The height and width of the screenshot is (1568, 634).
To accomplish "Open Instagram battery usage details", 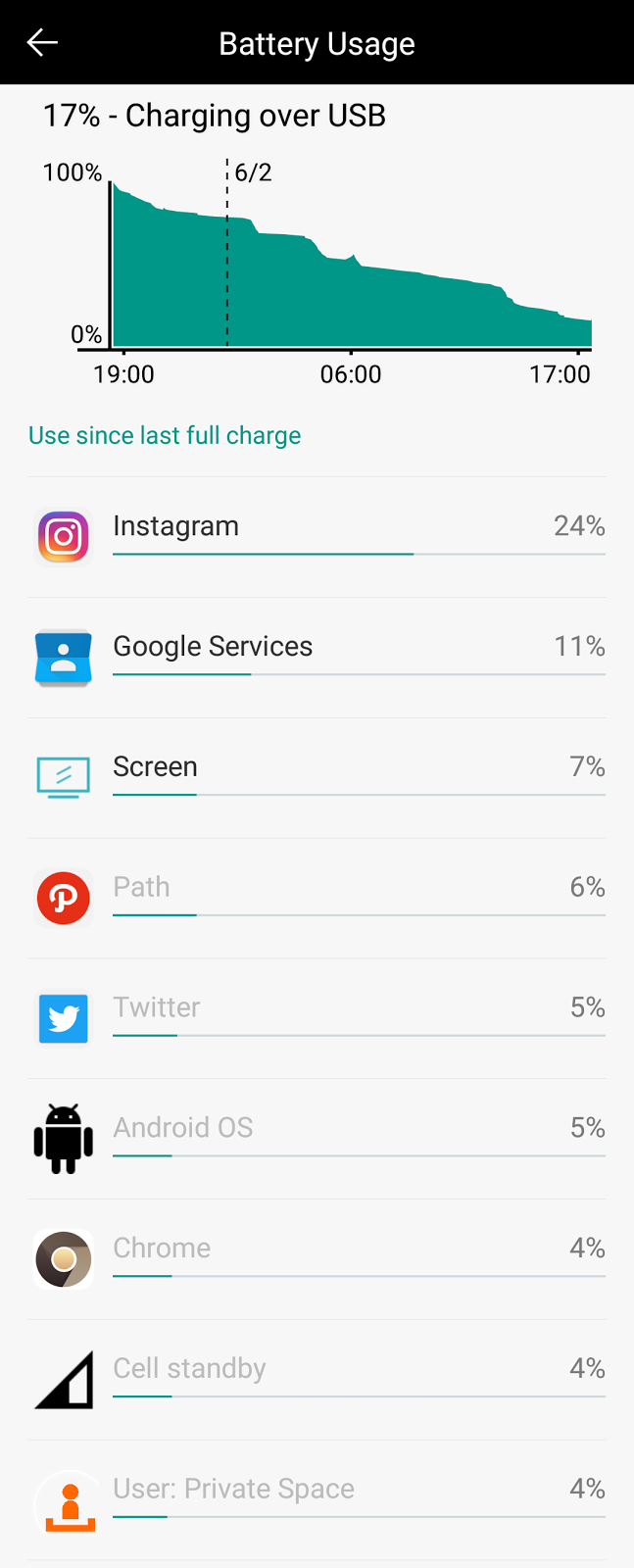I will 317,537.
